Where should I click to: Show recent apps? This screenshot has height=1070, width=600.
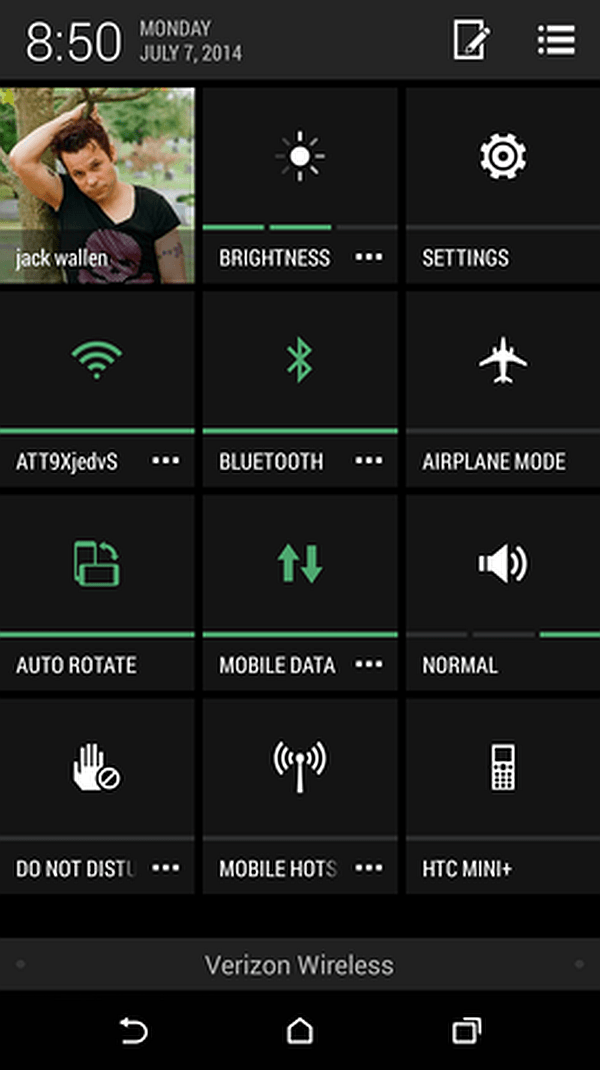coord(467,1030)
